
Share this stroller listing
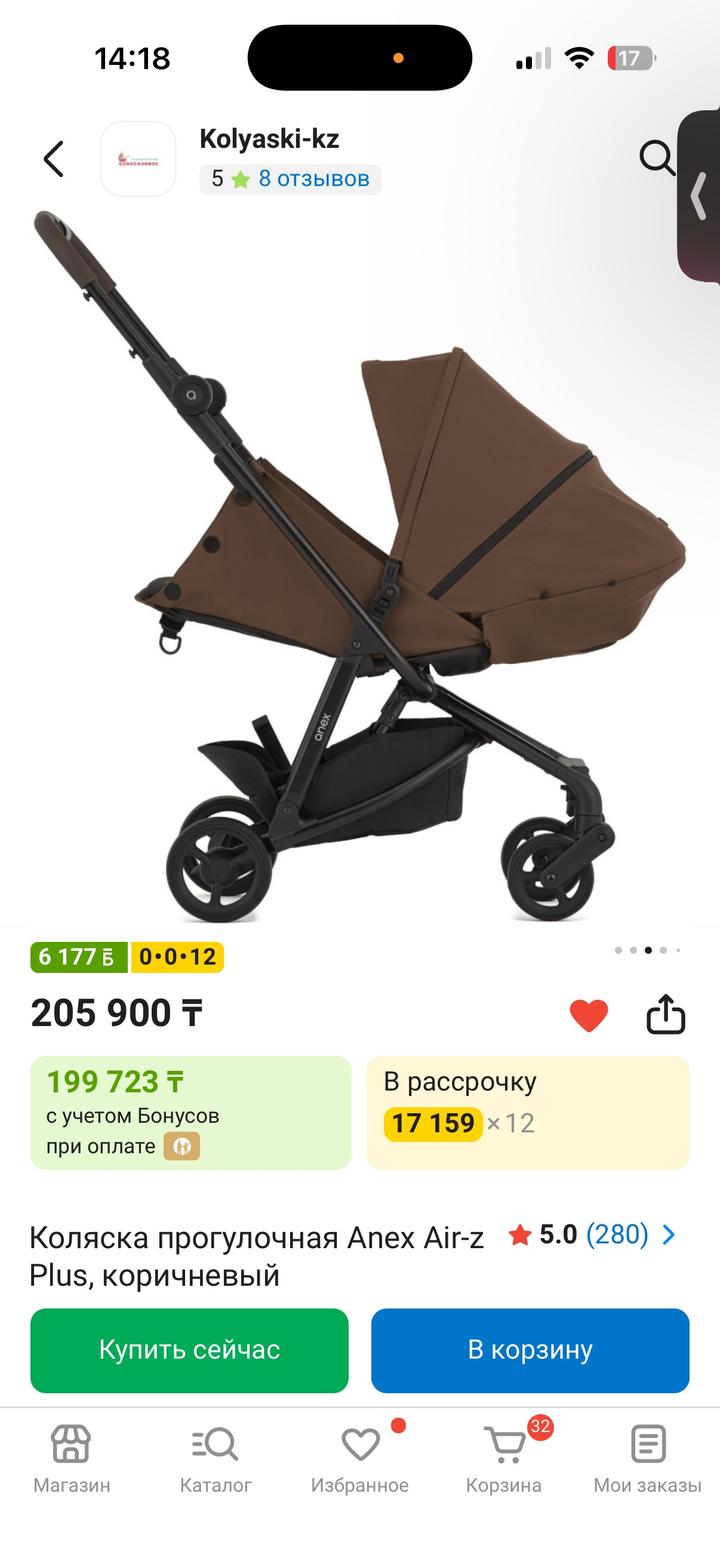click(665, 1014)
